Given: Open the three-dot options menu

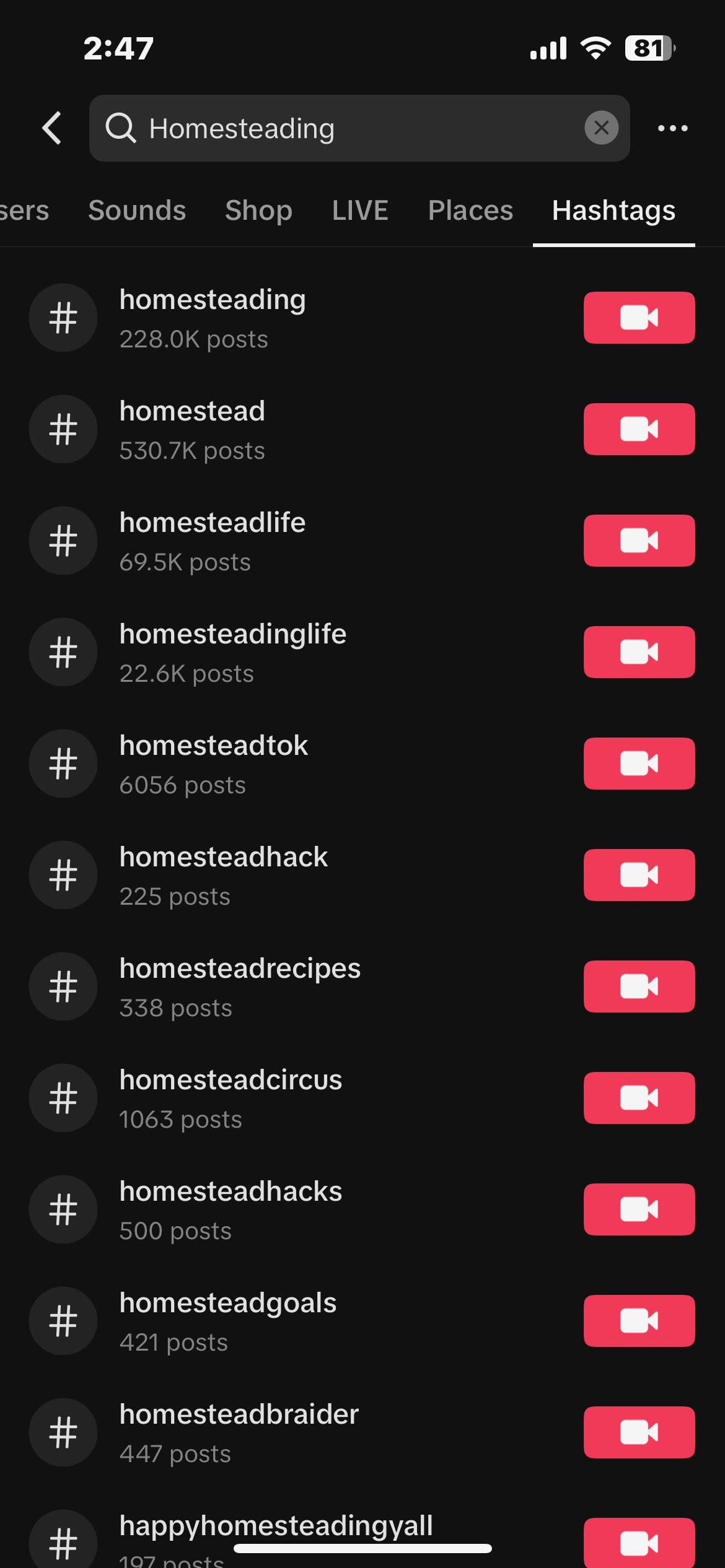Looking at the screenshot, I should point(672,128).
